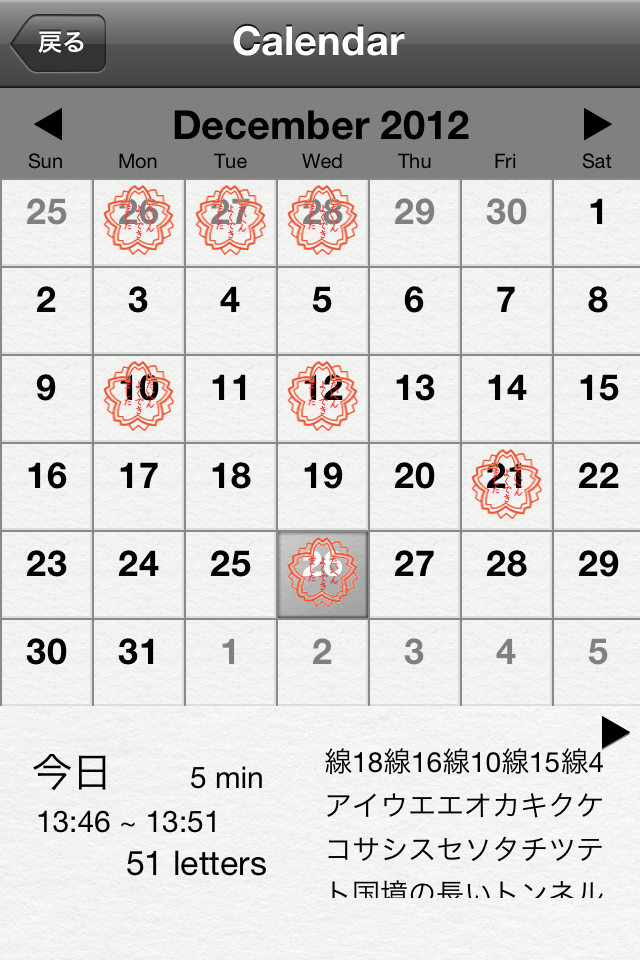Go to the next month
640x960 pixels.
(x=596, y=125)
